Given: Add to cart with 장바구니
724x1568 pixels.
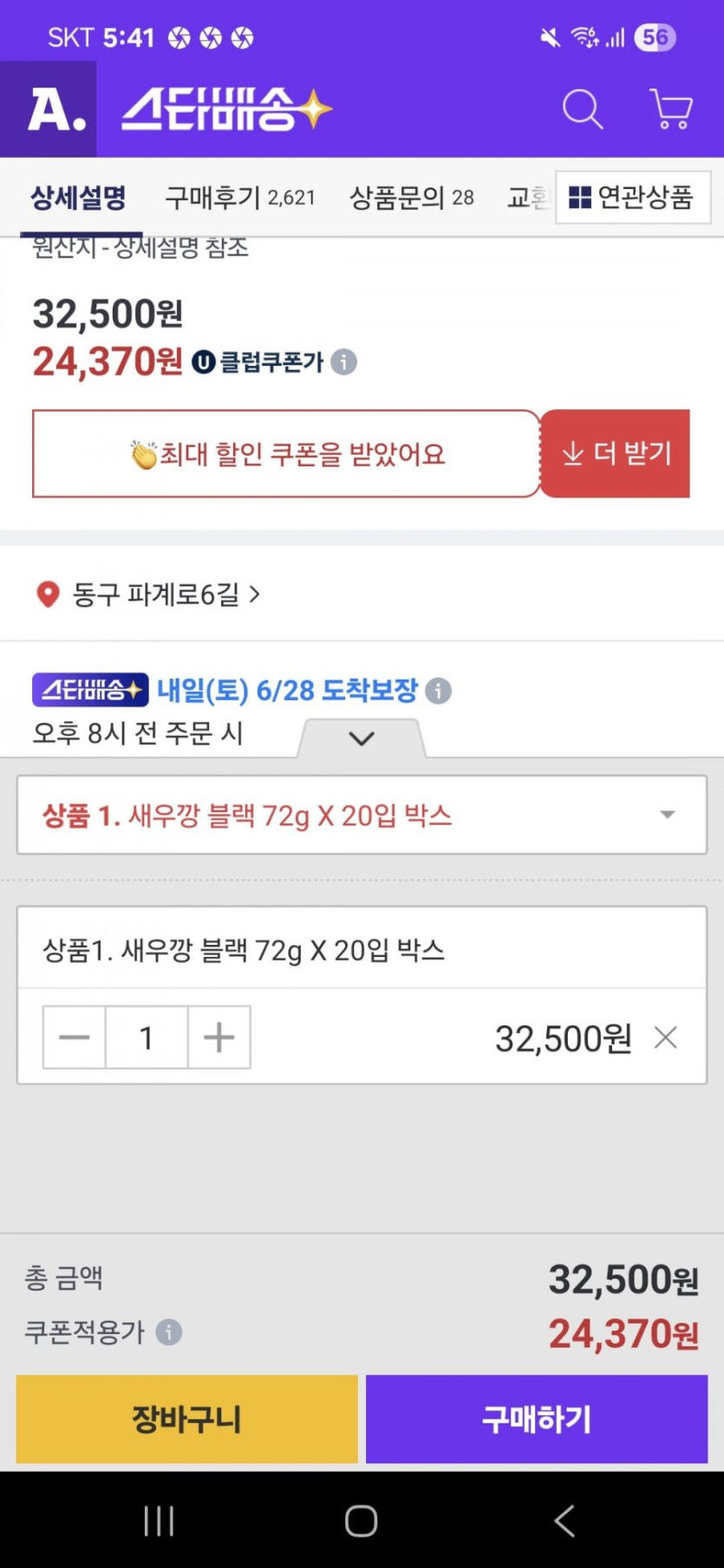Looking at the screenshot, I should click(x=186, y=1419).
